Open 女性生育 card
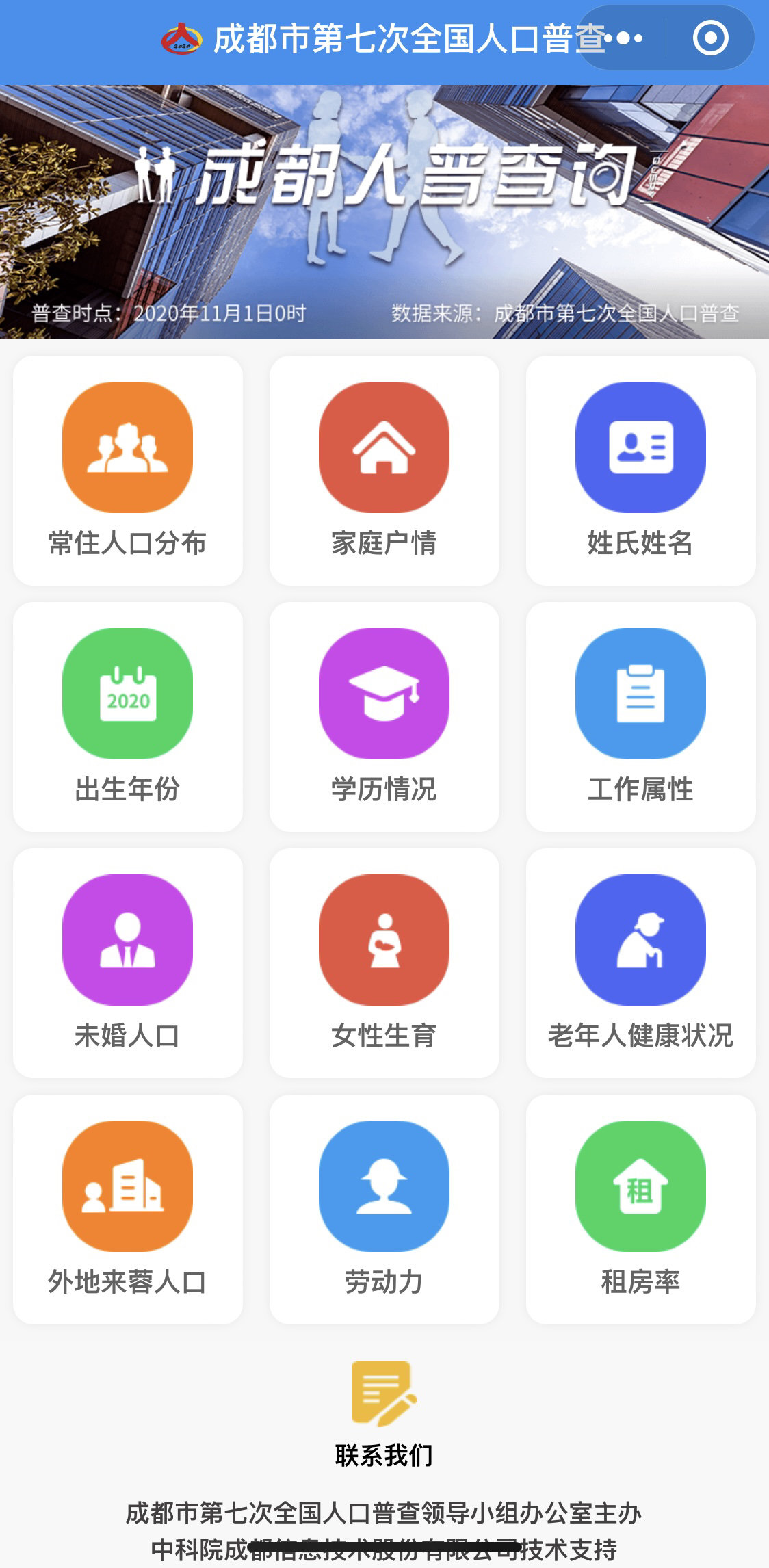The height and width of the screenshot is (1568, 769). click(x=384, y=963)
